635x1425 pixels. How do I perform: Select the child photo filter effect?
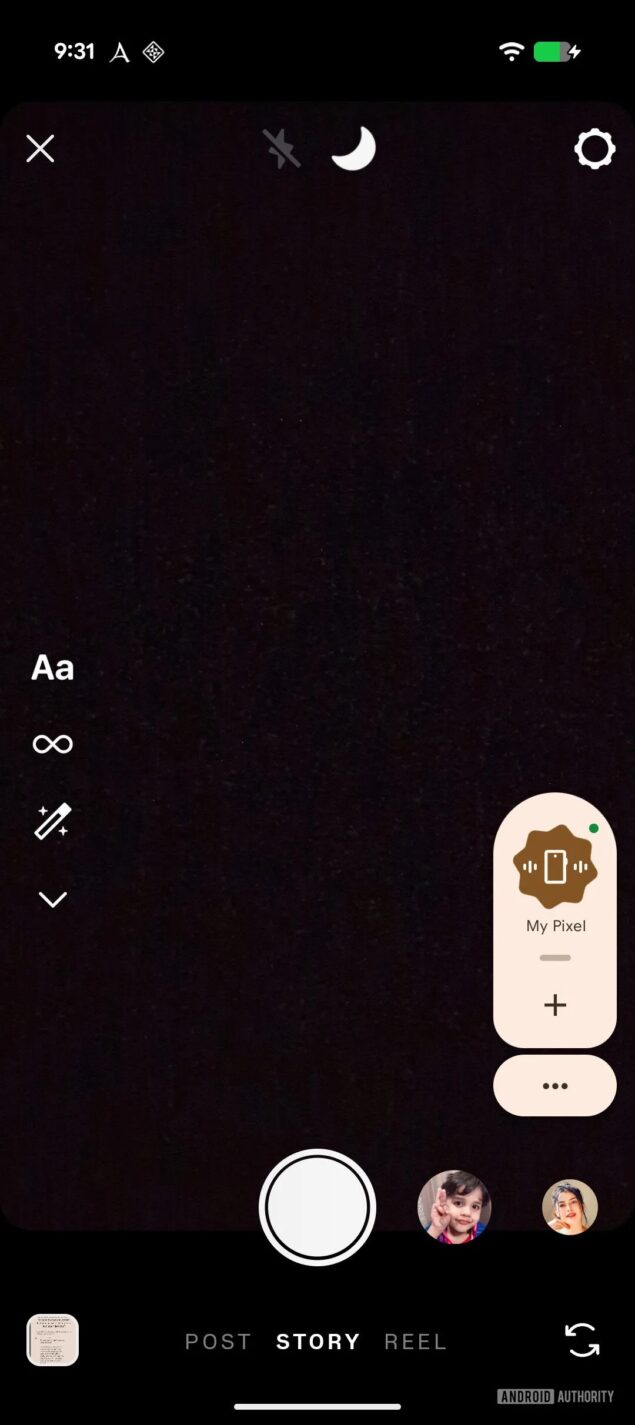point(454,1207)
